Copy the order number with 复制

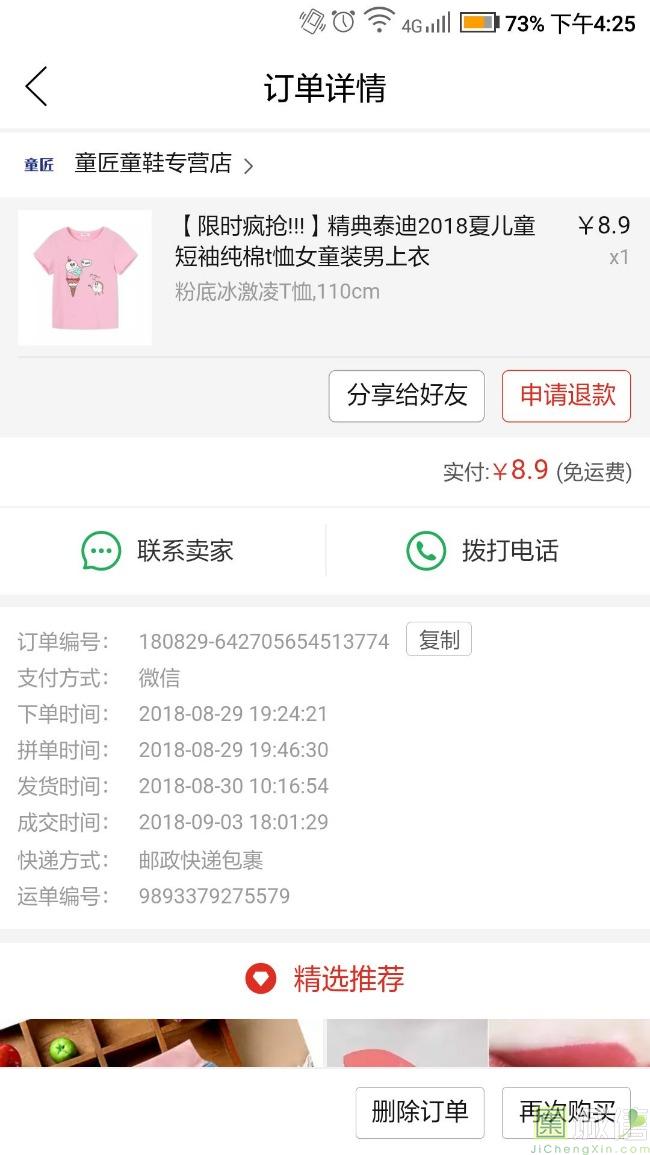coord(438,640)
